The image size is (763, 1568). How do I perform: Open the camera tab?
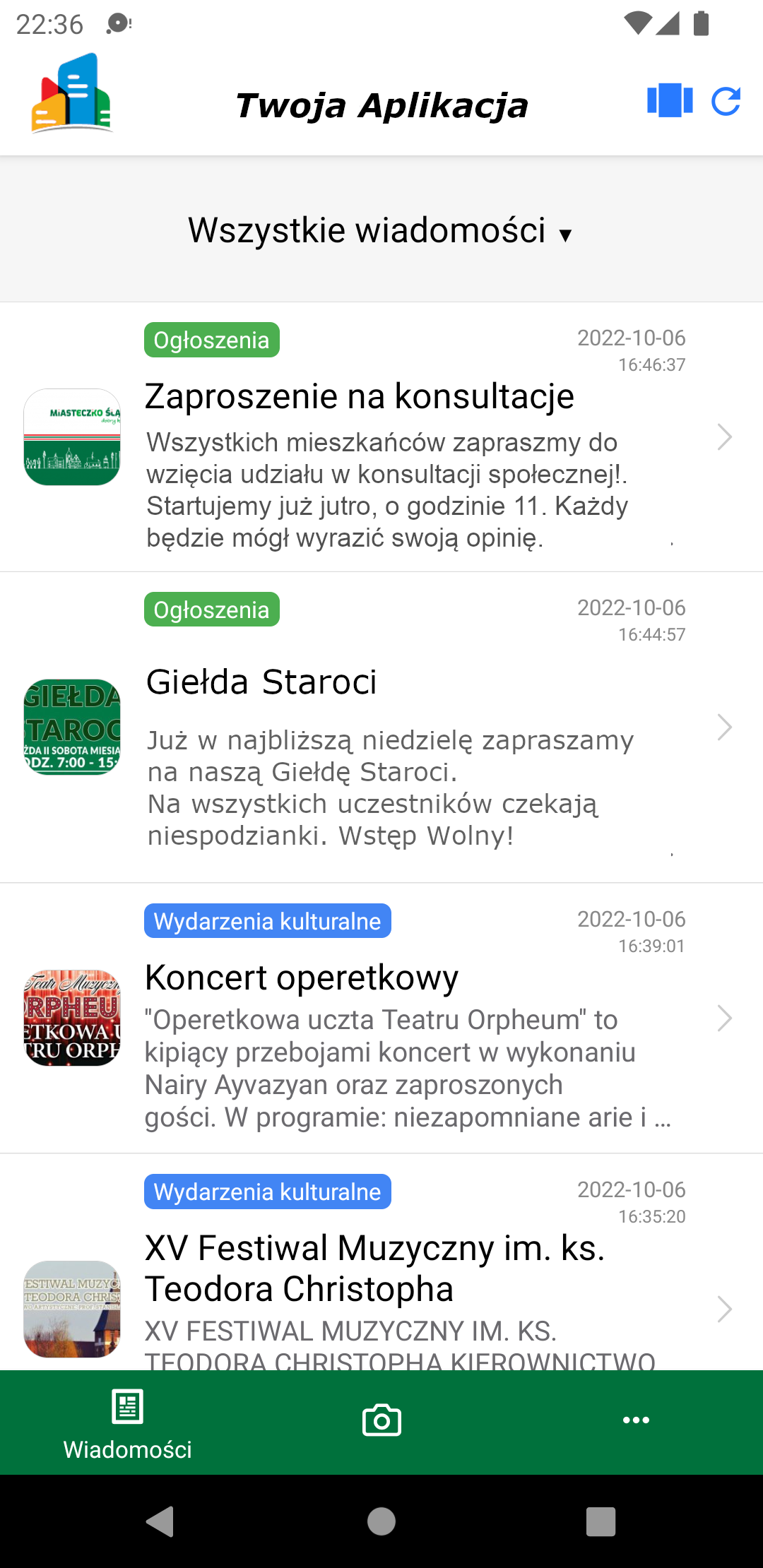[x=381, y=1420]
